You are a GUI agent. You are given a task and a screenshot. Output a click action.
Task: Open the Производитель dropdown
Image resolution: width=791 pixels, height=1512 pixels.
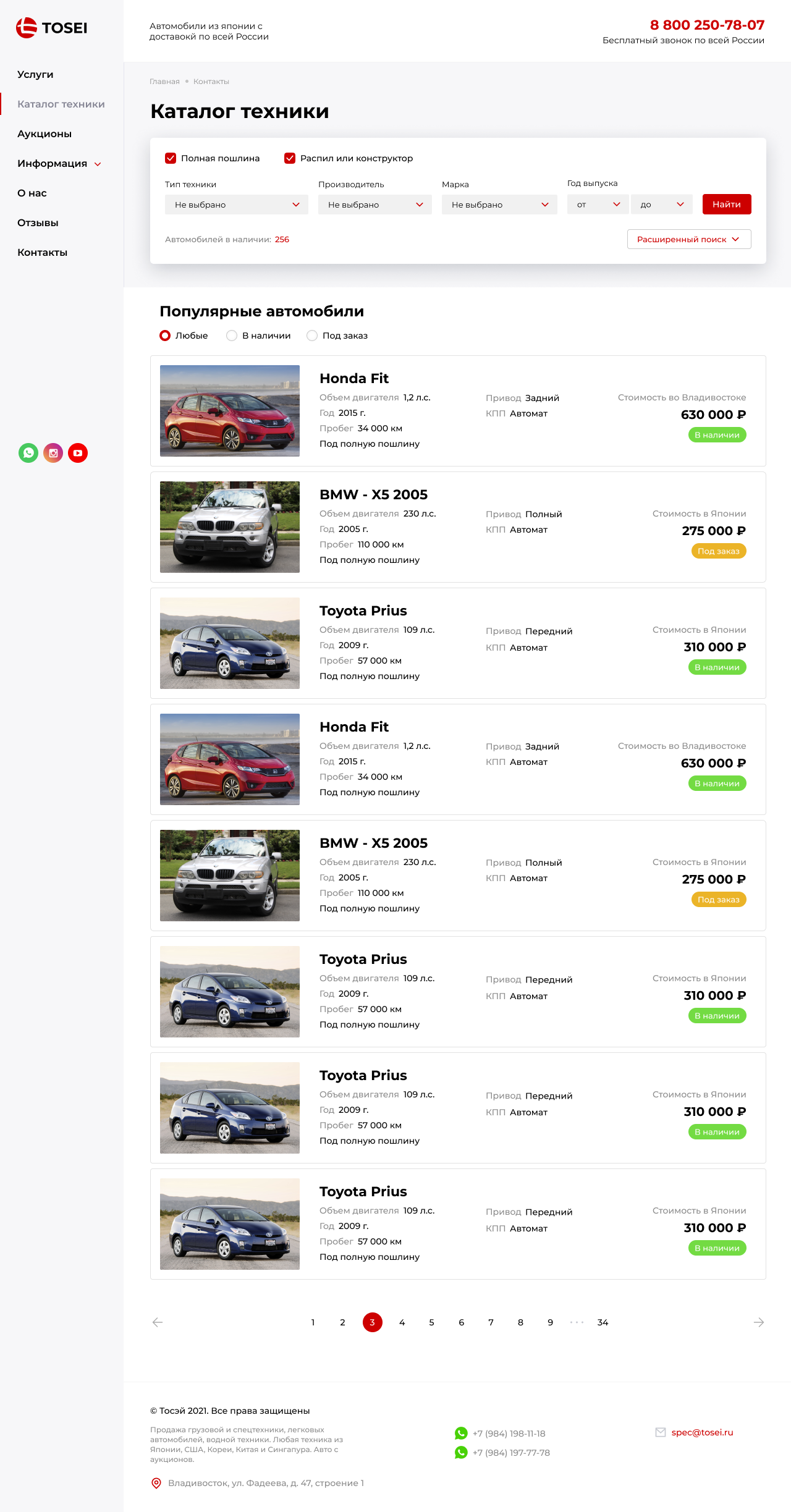374,205
